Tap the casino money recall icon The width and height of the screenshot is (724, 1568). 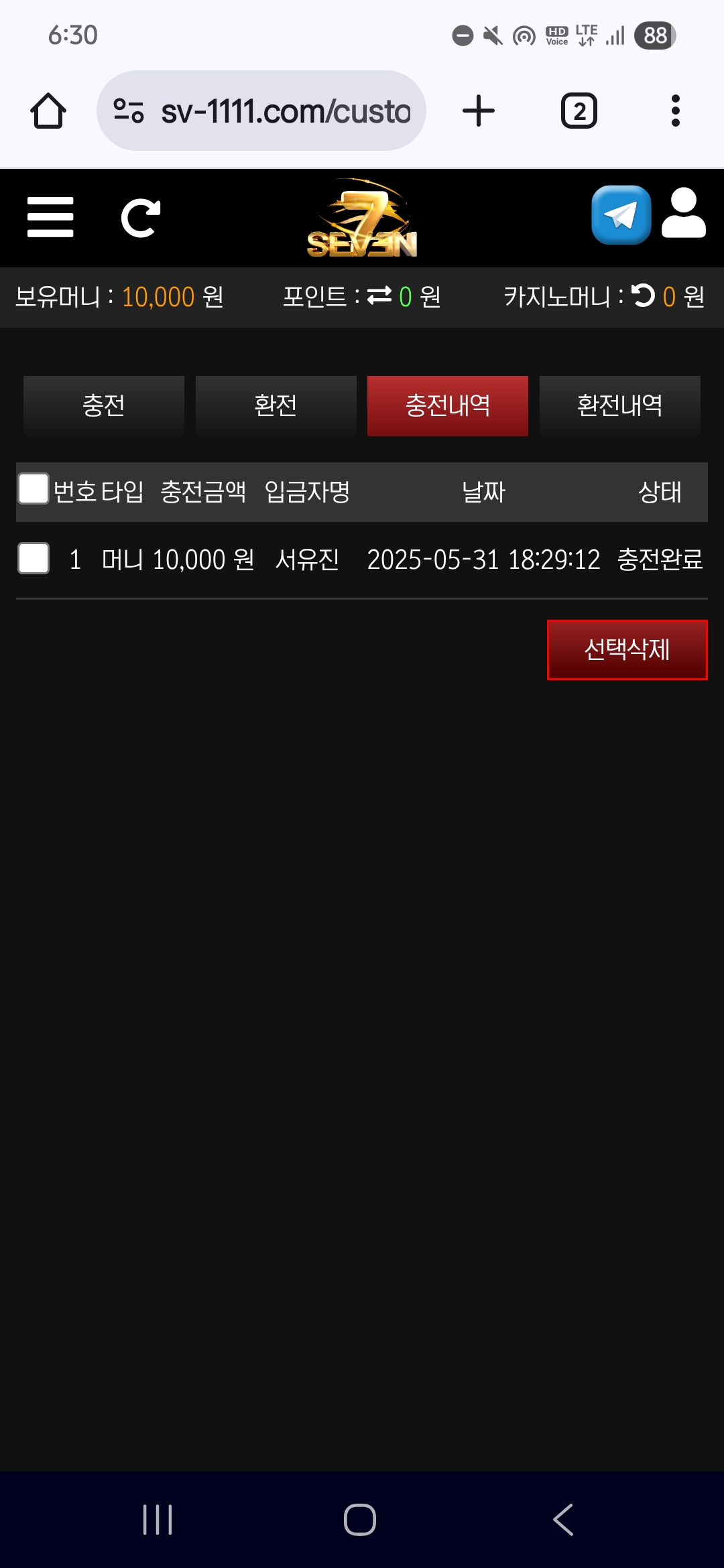644,296
